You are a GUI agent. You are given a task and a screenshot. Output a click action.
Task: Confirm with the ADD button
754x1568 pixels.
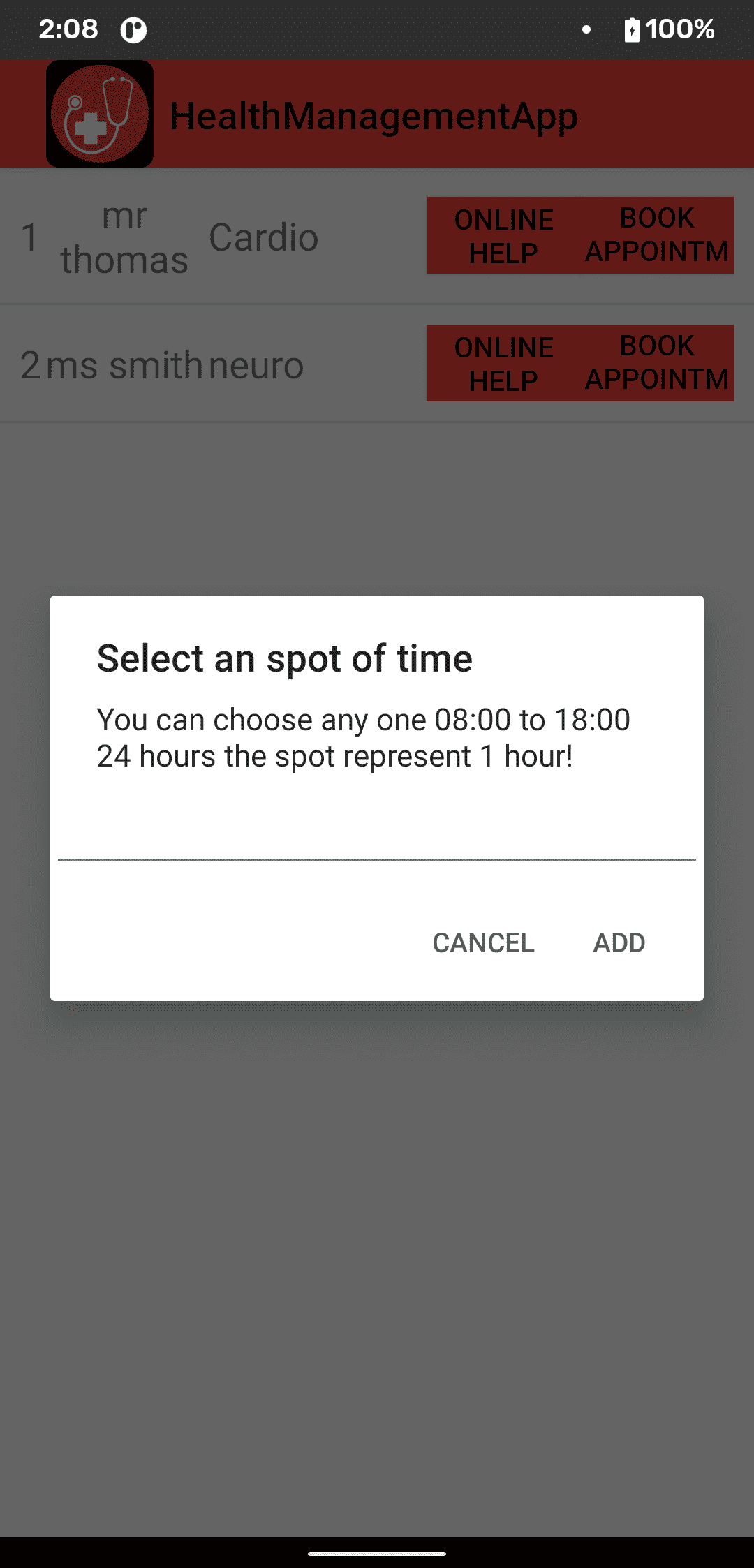(x=619, y=942)
